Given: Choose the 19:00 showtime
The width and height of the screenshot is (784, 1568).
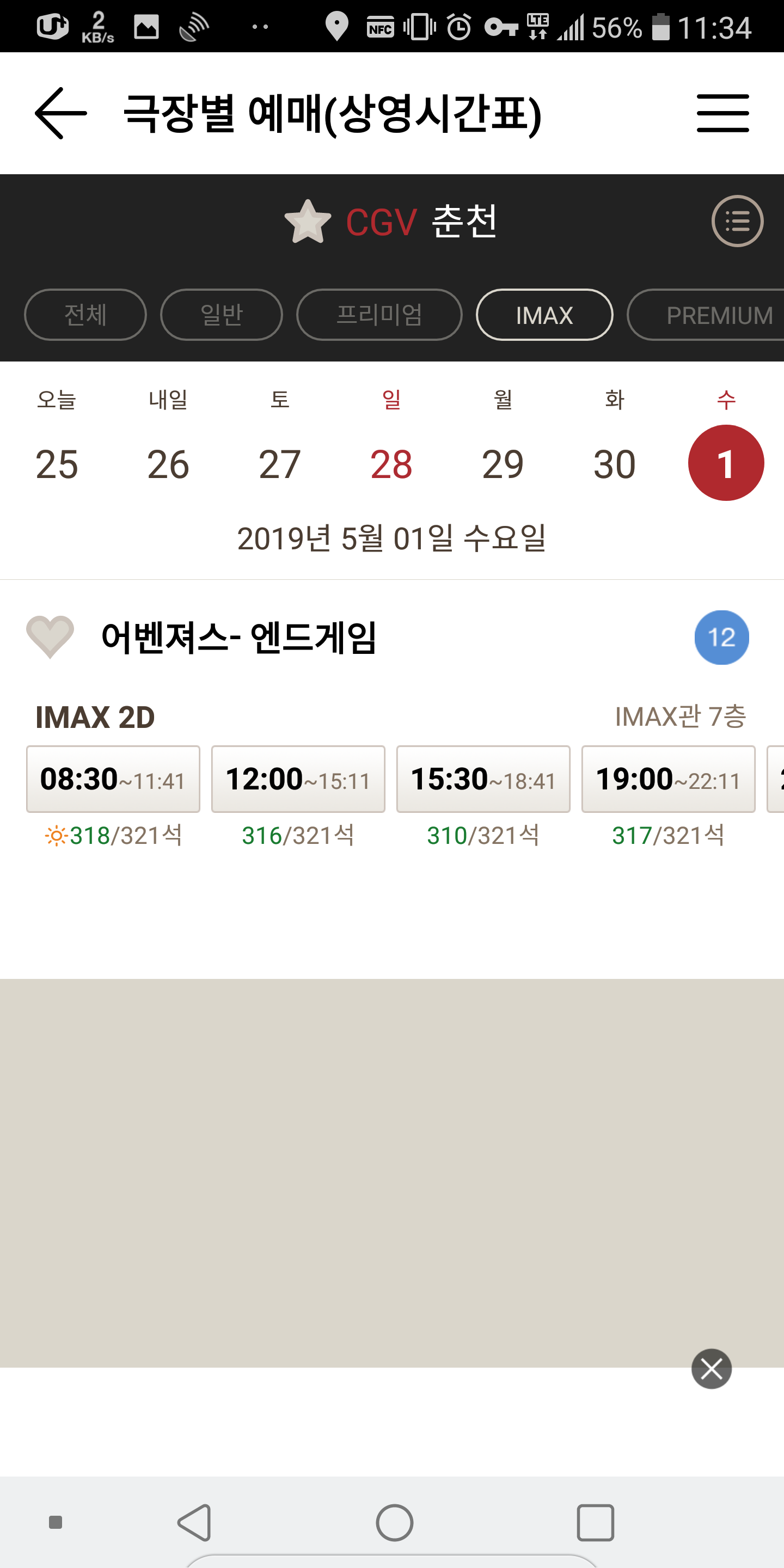Looking at the screenshot, I should [669, 779].
